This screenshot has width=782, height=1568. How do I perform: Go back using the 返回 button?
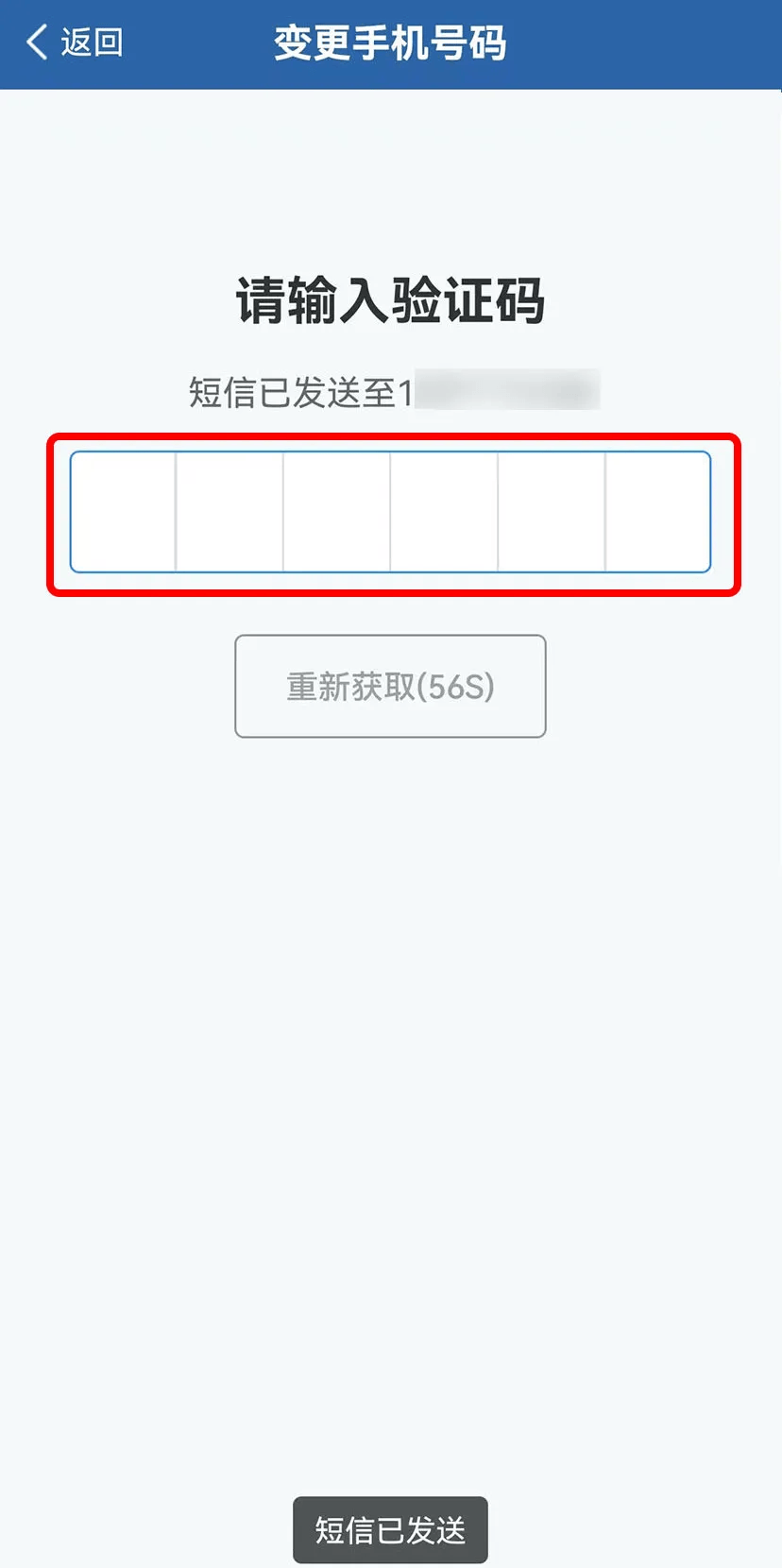click(74, 43)
